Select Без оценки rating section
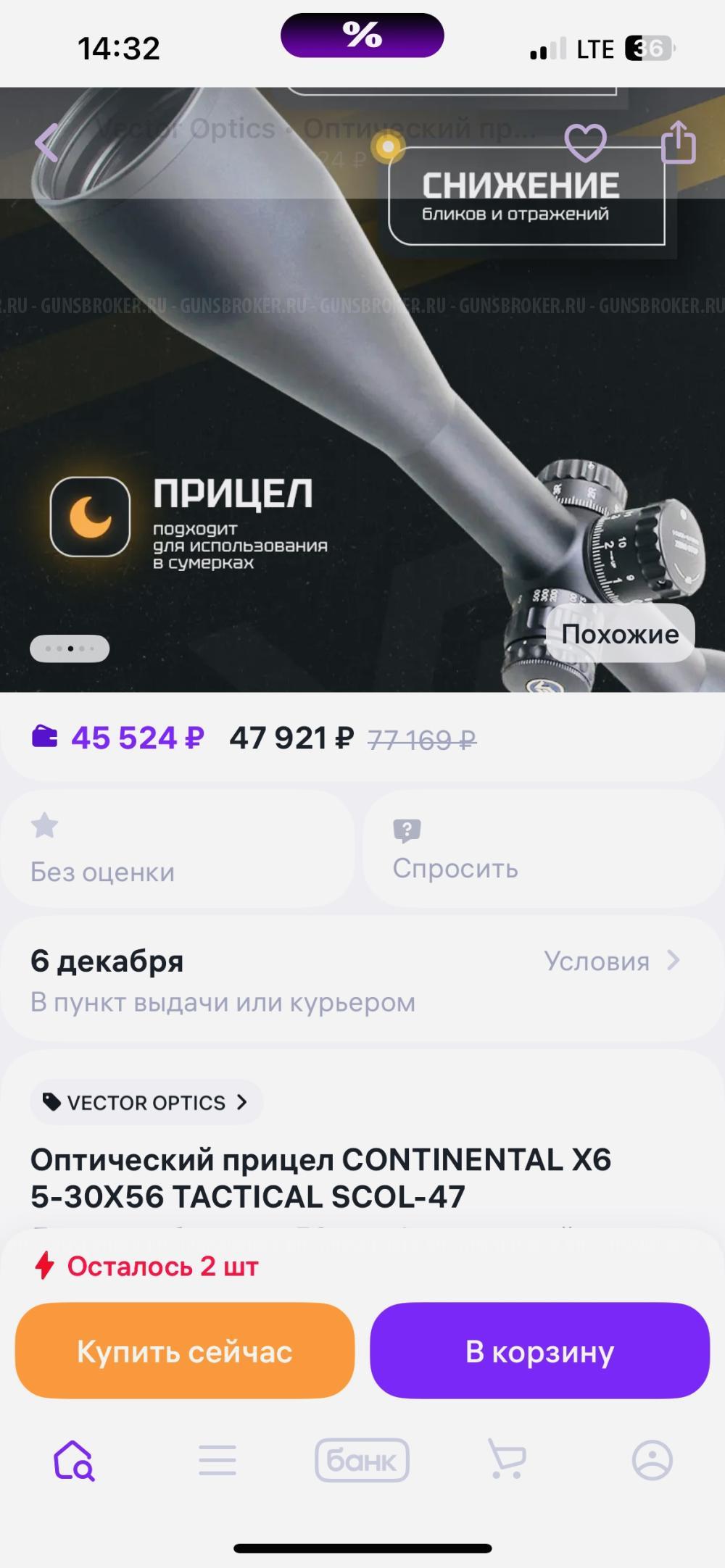This screenshot has width=725, height=1568. pyautogui.click(x=102, y=873)
